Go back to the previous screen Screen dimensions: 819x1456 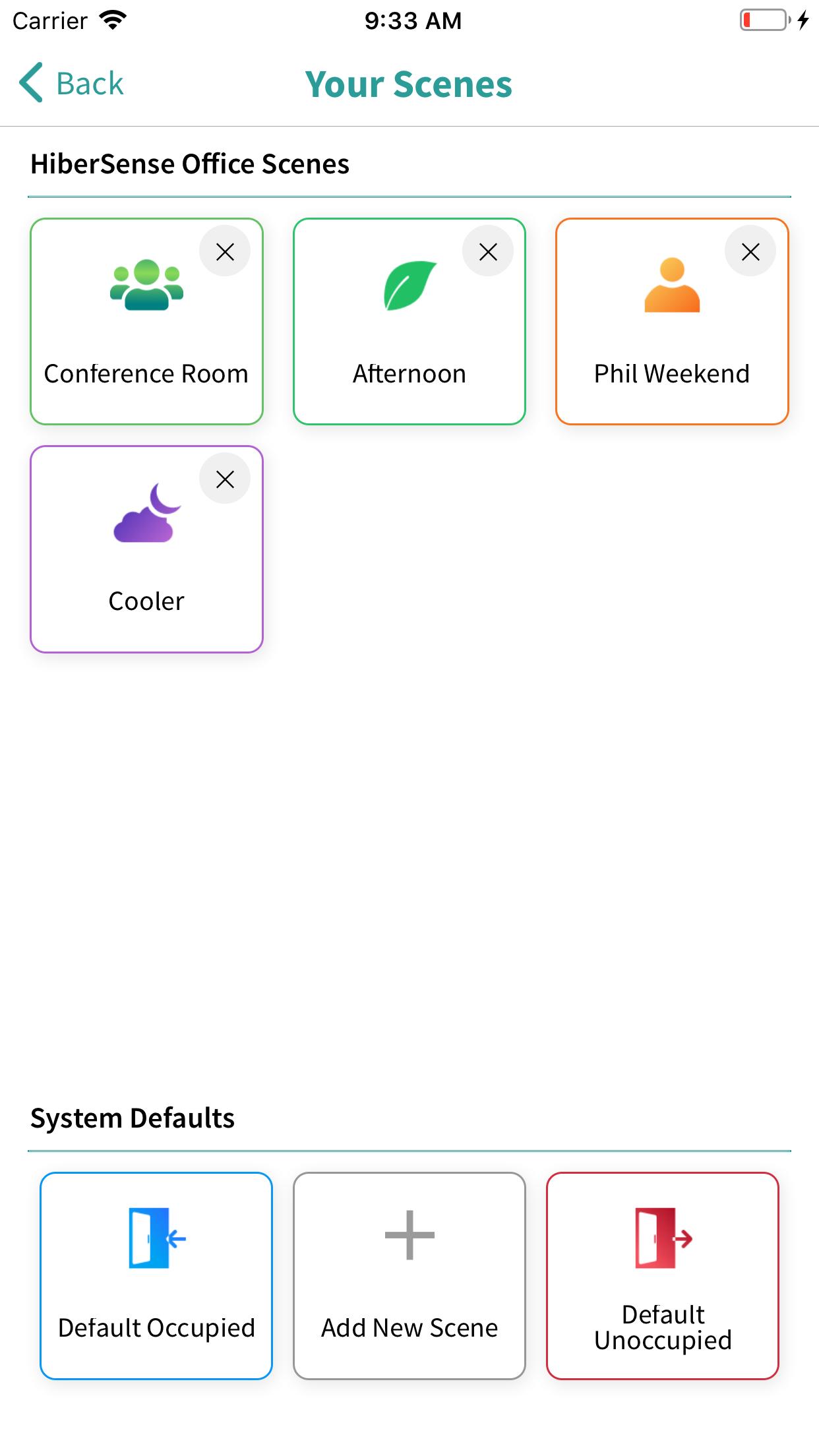71,84
